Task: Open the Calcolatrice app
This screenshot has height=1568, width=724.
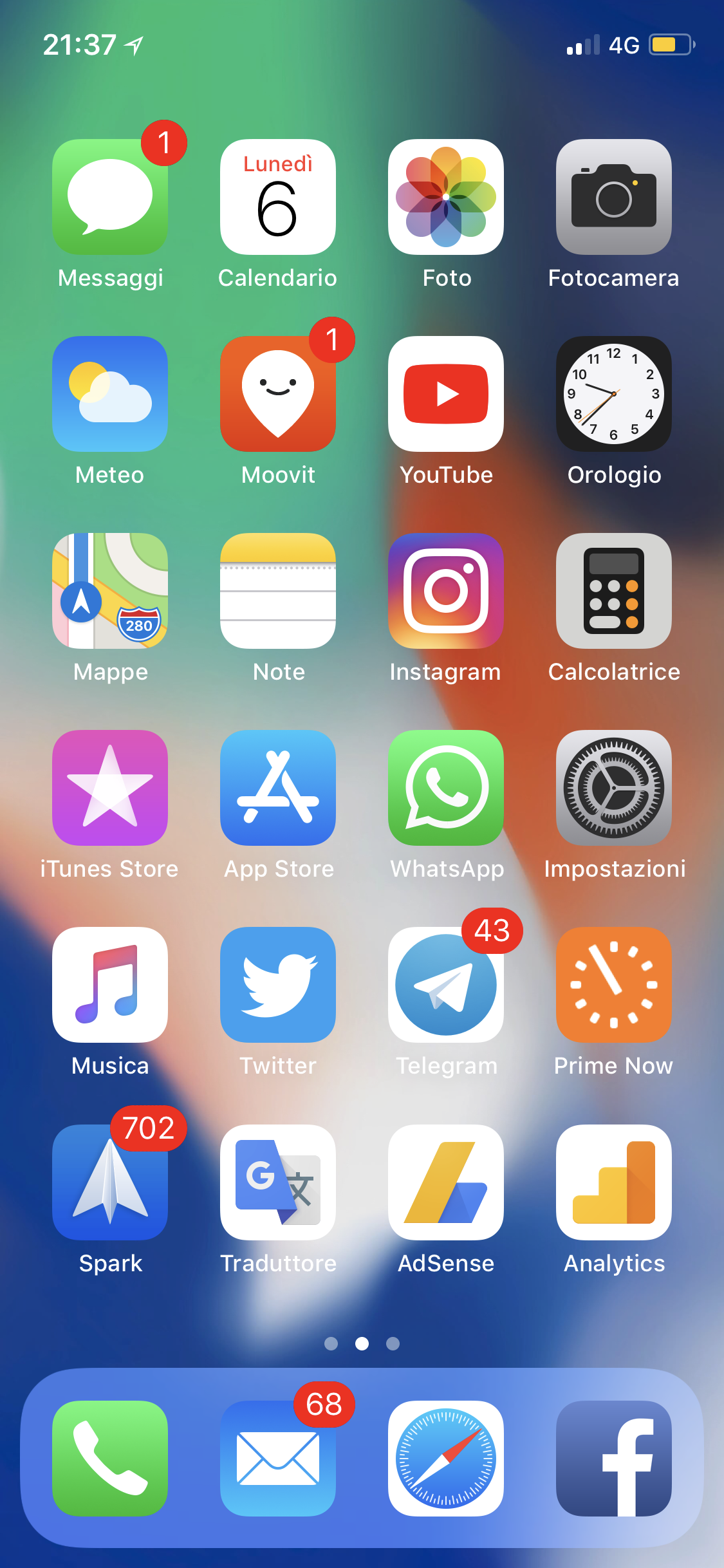Action: 614,591
